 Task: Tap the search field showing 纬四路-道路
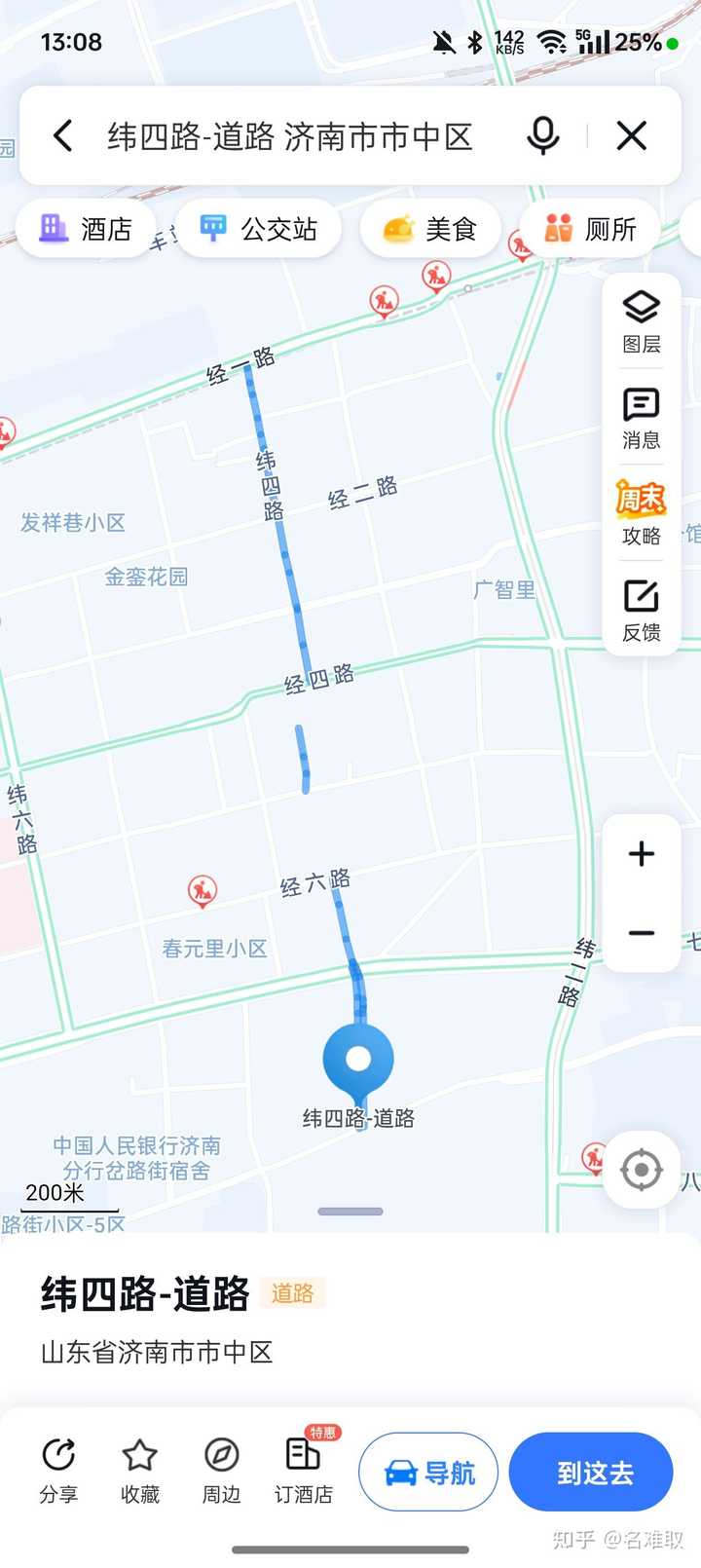click(290, 136)
